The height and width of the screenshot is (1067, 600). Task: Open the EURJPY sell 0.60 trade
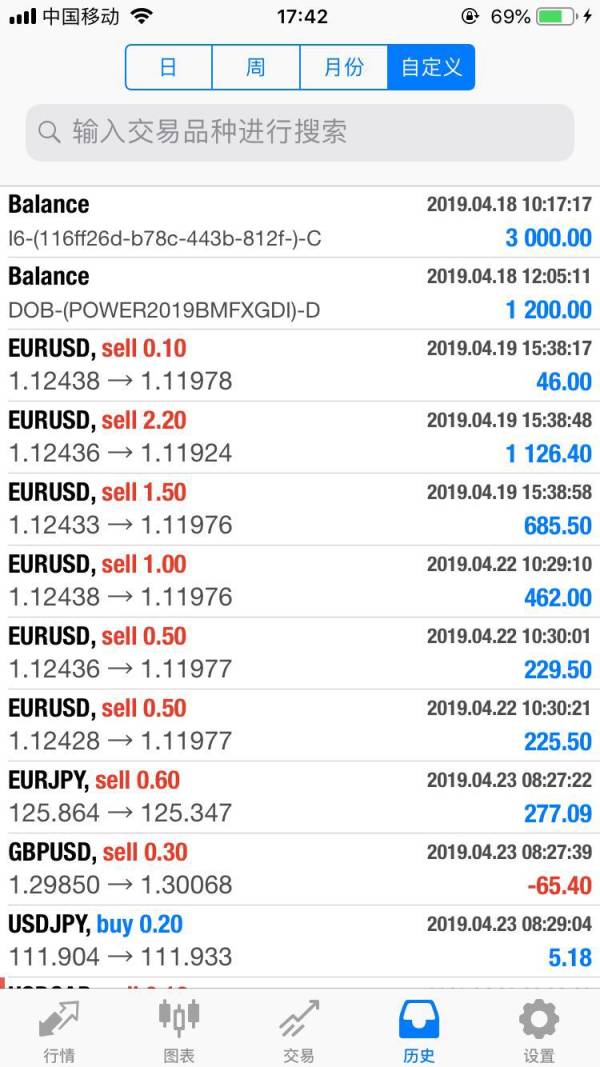tap(300, 797)
